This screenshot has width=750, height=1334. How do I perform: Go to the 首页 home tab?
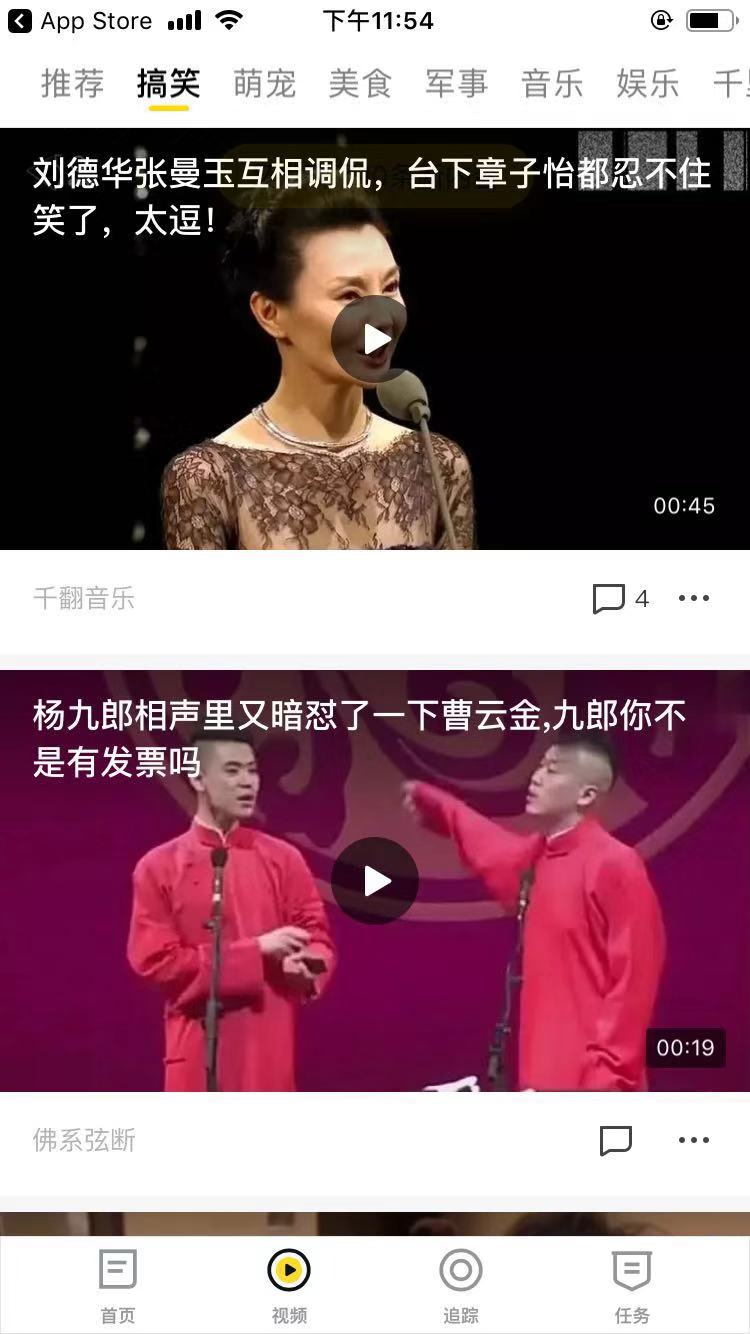click(x=117, y=1285)
